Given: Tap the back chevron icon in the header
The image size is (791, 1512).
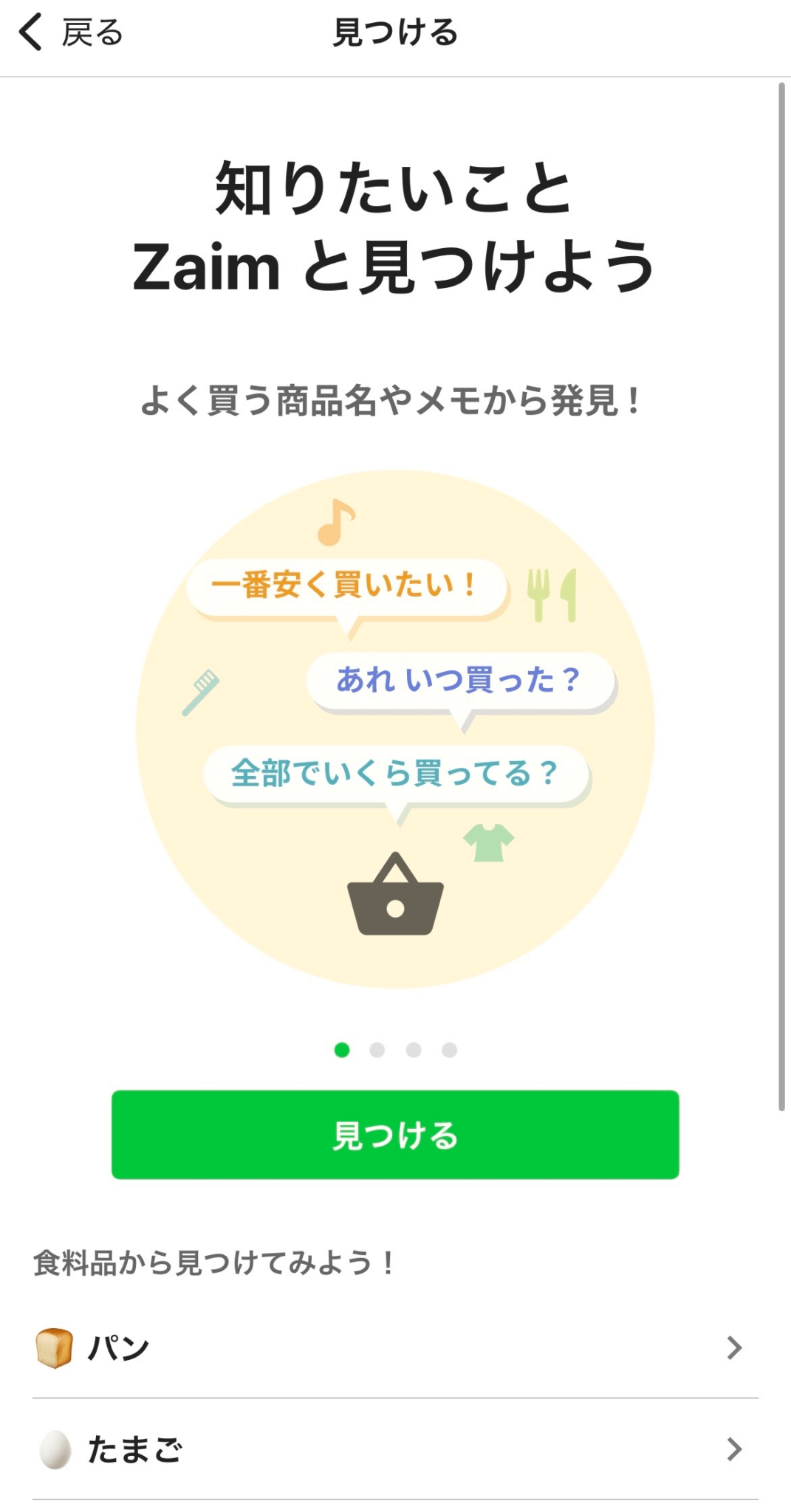Looking at the screenshot, I should click(x=30, y=33).
